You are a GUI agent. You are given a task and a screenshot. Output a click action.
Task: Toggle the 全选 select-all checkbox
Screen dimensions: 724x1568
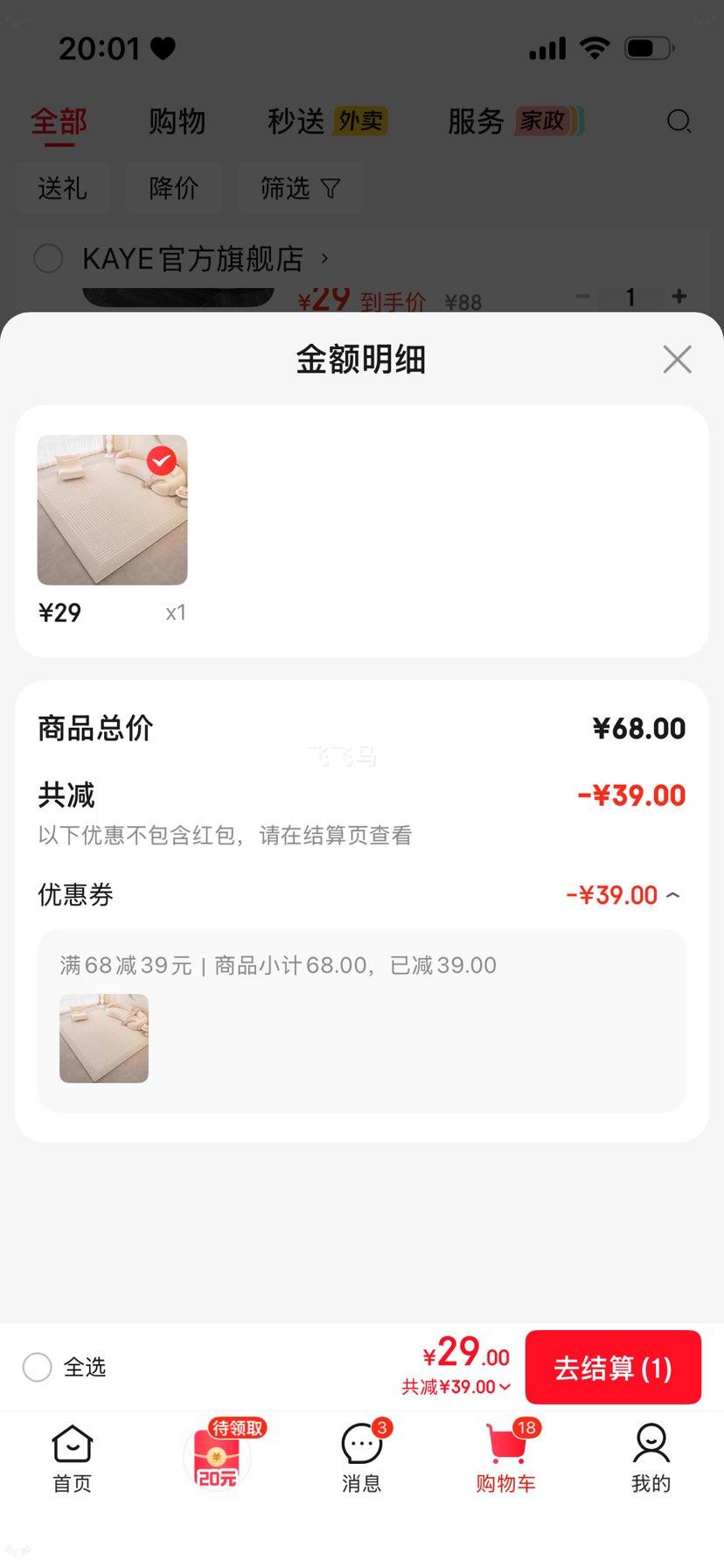tap(38, 1367)
